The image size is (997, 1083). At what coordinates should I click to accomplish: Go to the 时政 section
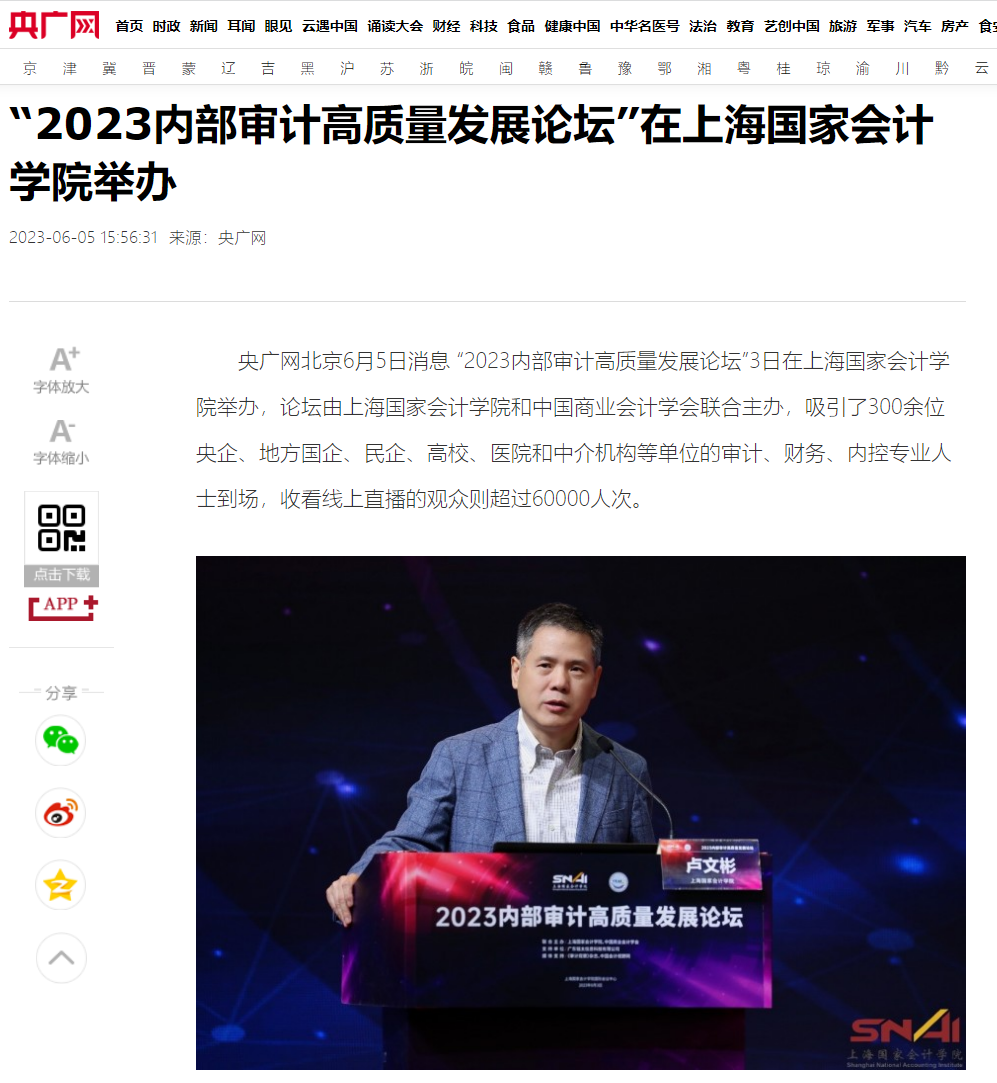coord(166,26)
